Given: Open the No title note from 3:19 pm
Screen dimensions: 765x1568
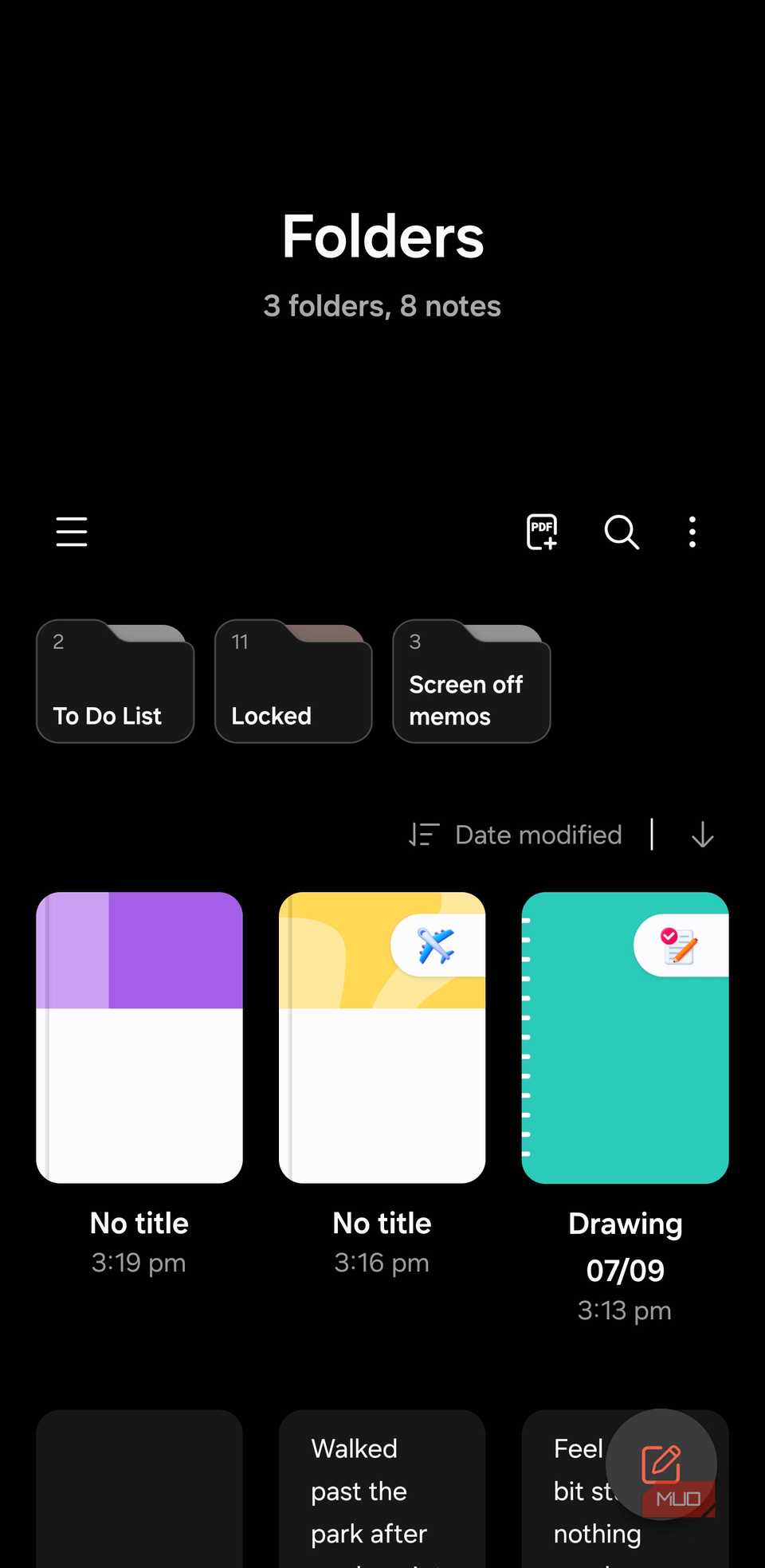Looking at the screenshot, I should click(x=139, y=1037).
